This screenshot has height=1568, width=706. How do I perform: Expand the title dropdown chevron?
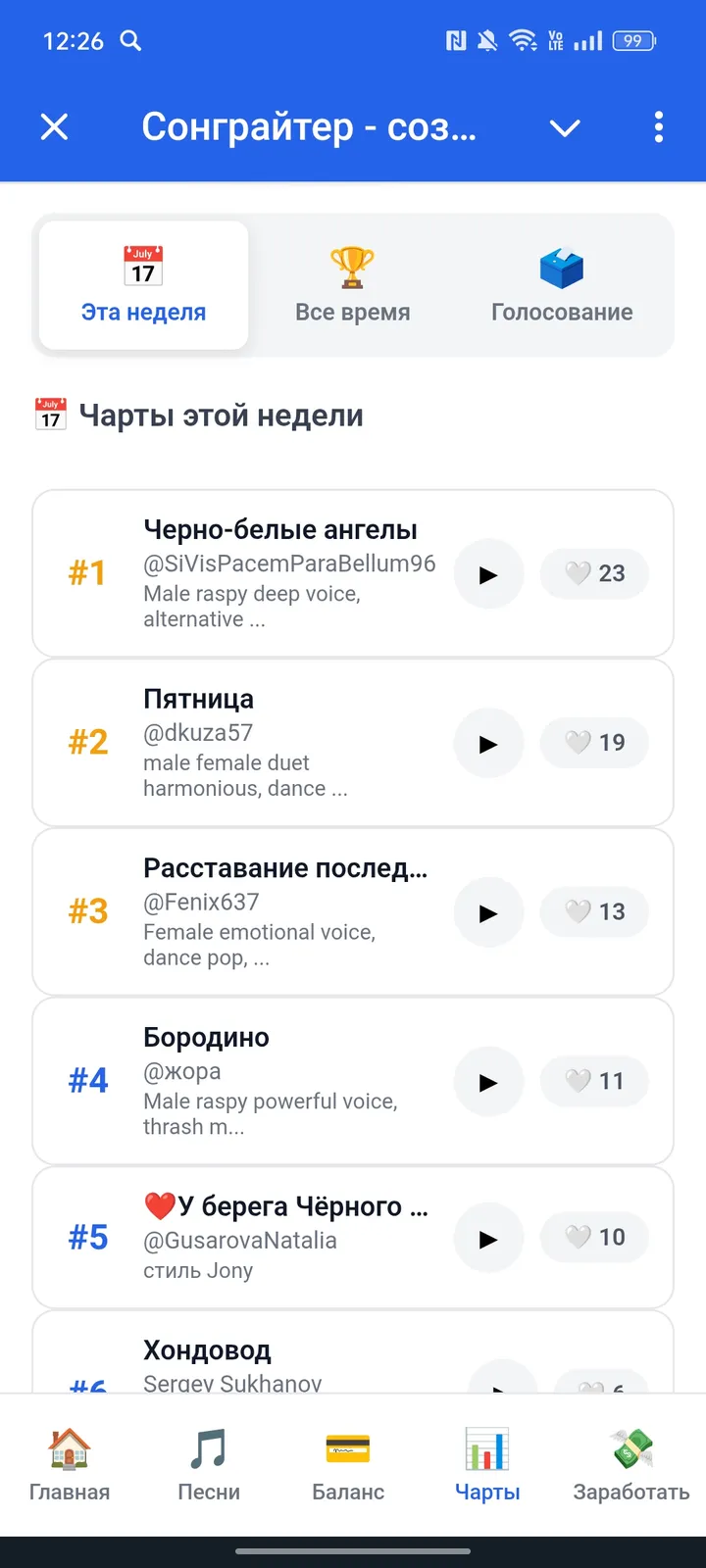pyautogui.click(x=564, y=127)
